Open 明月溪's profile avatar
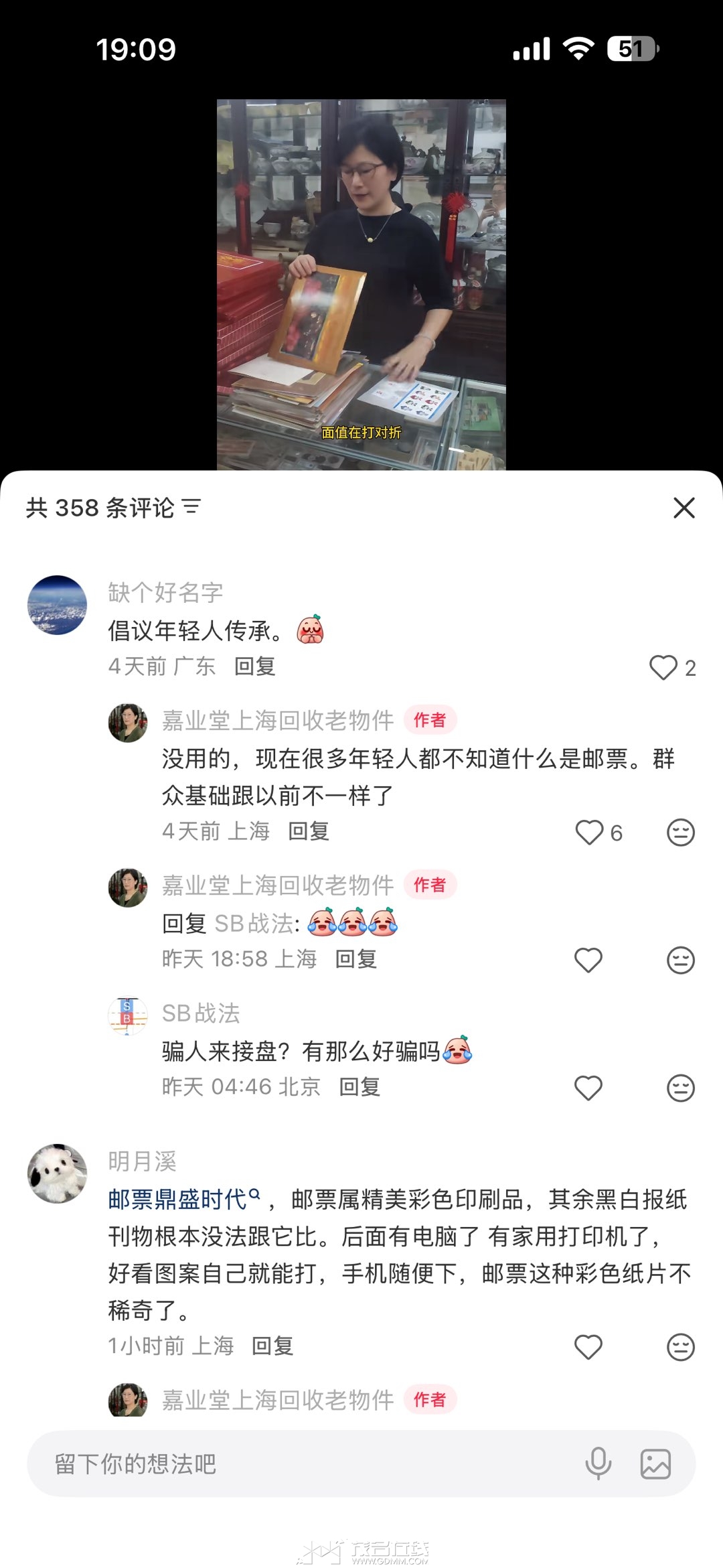The image size is (723, 1568). [x=57, y=1174]
